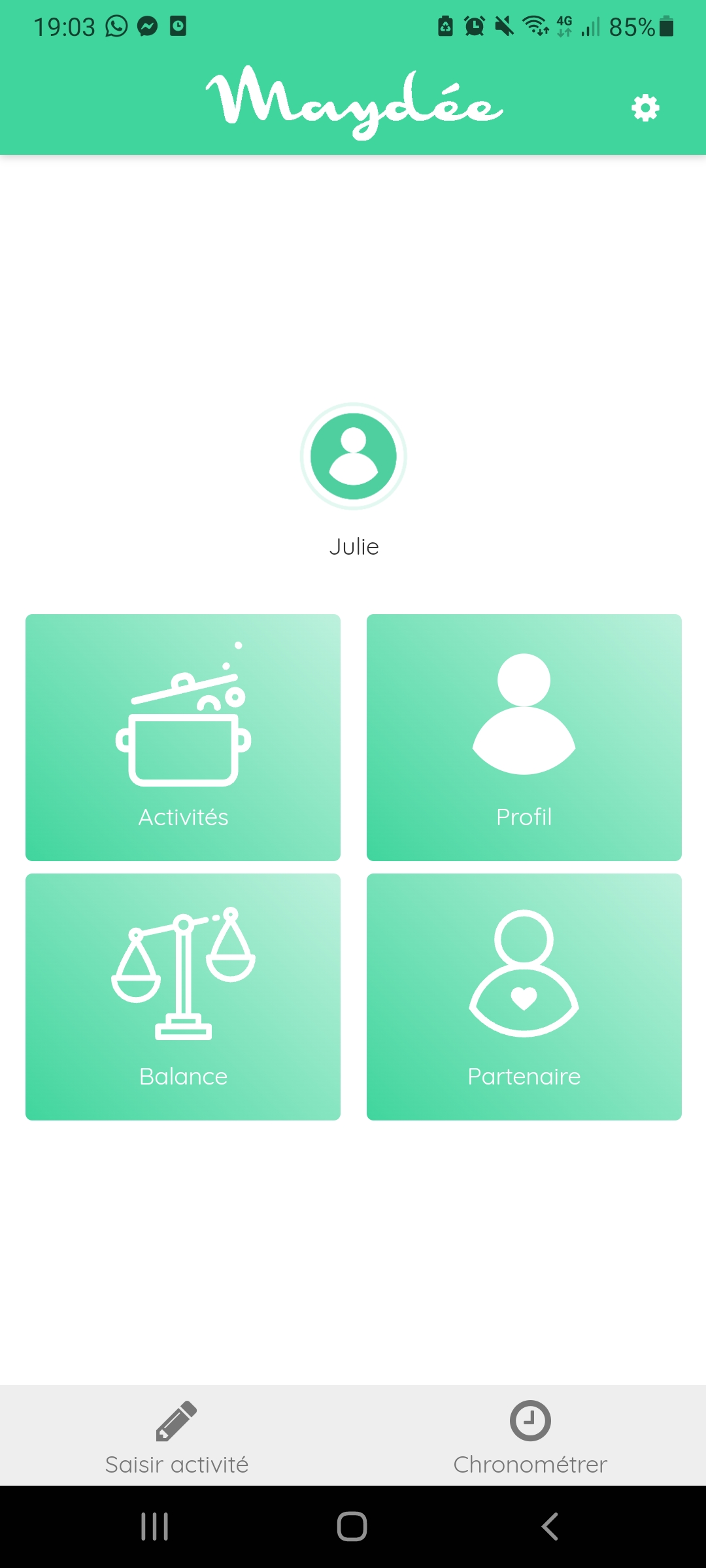Show recent apps from navigation bar

click(155, 1527)
